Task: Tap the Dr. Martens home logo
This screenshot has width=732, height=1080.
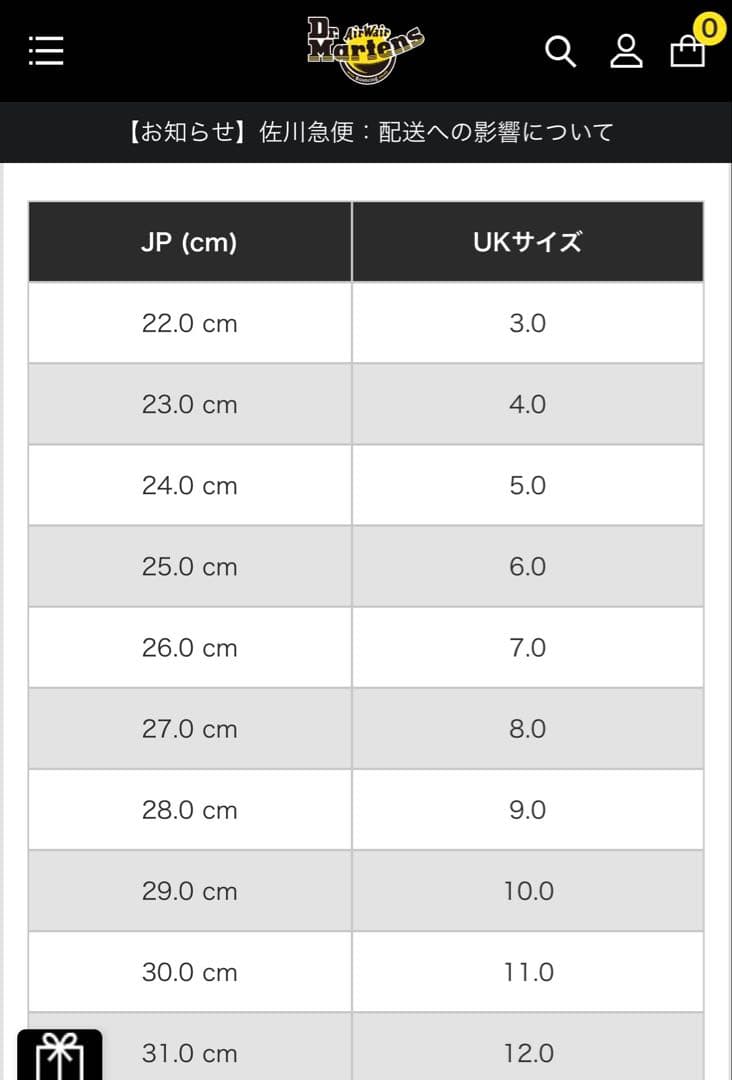Action: point(365,50)
